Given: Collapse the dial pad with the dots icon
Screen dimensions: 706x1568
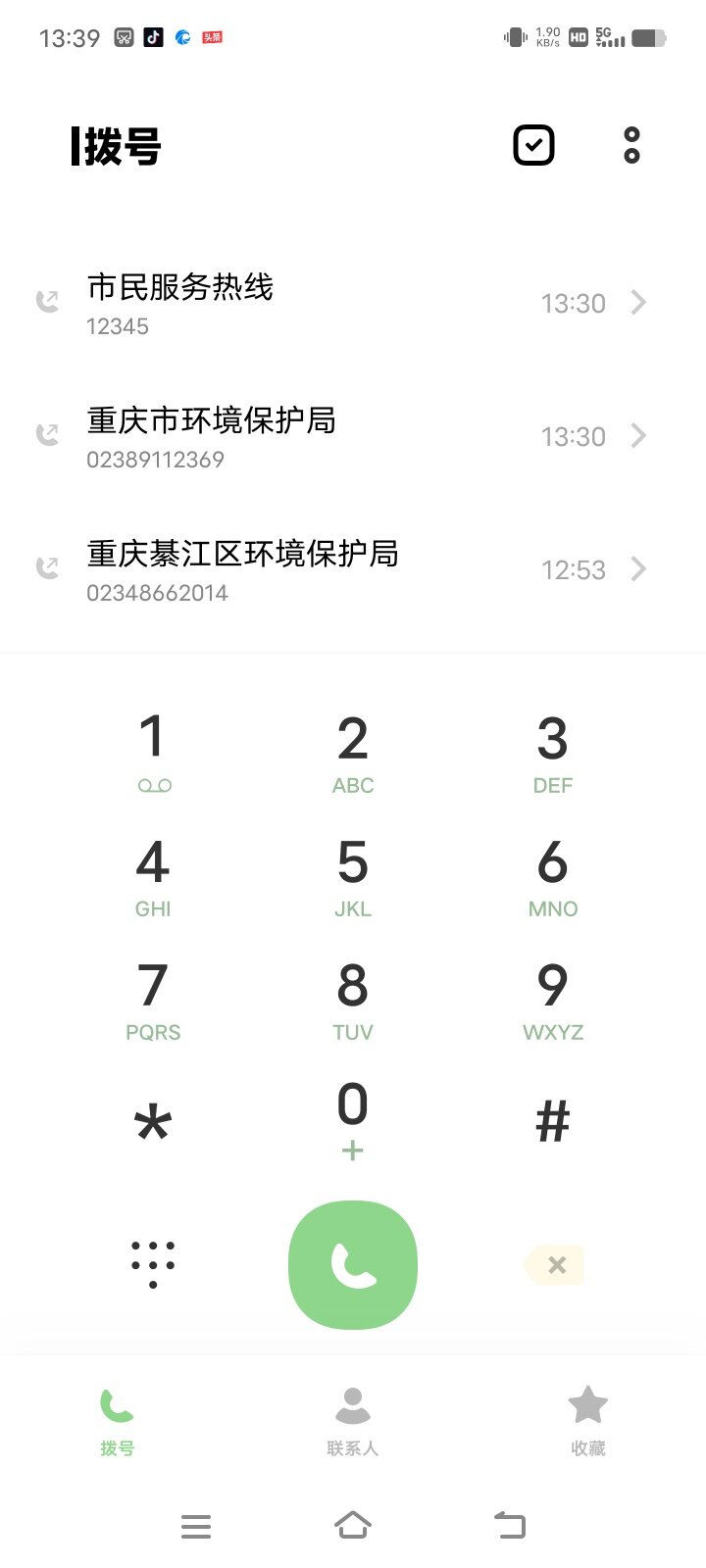Looking at the screenshot, I should click(x=153, y=1264).
